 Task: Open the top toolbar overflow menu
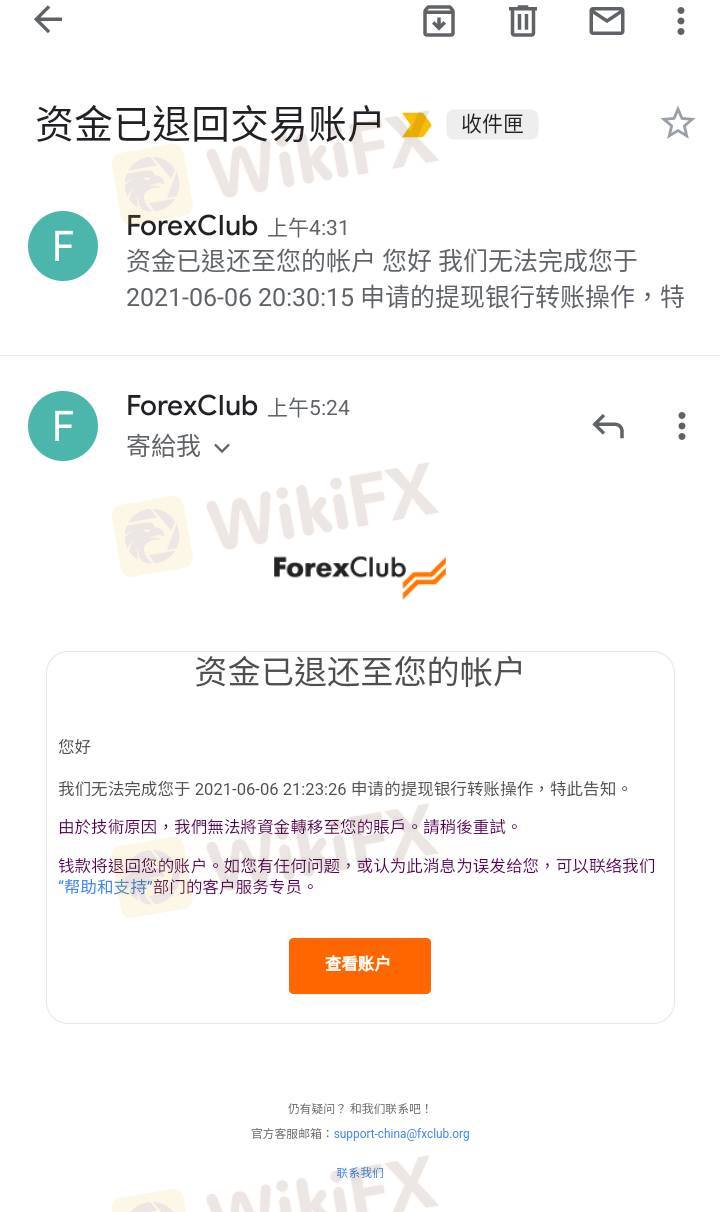pos(681,21)
